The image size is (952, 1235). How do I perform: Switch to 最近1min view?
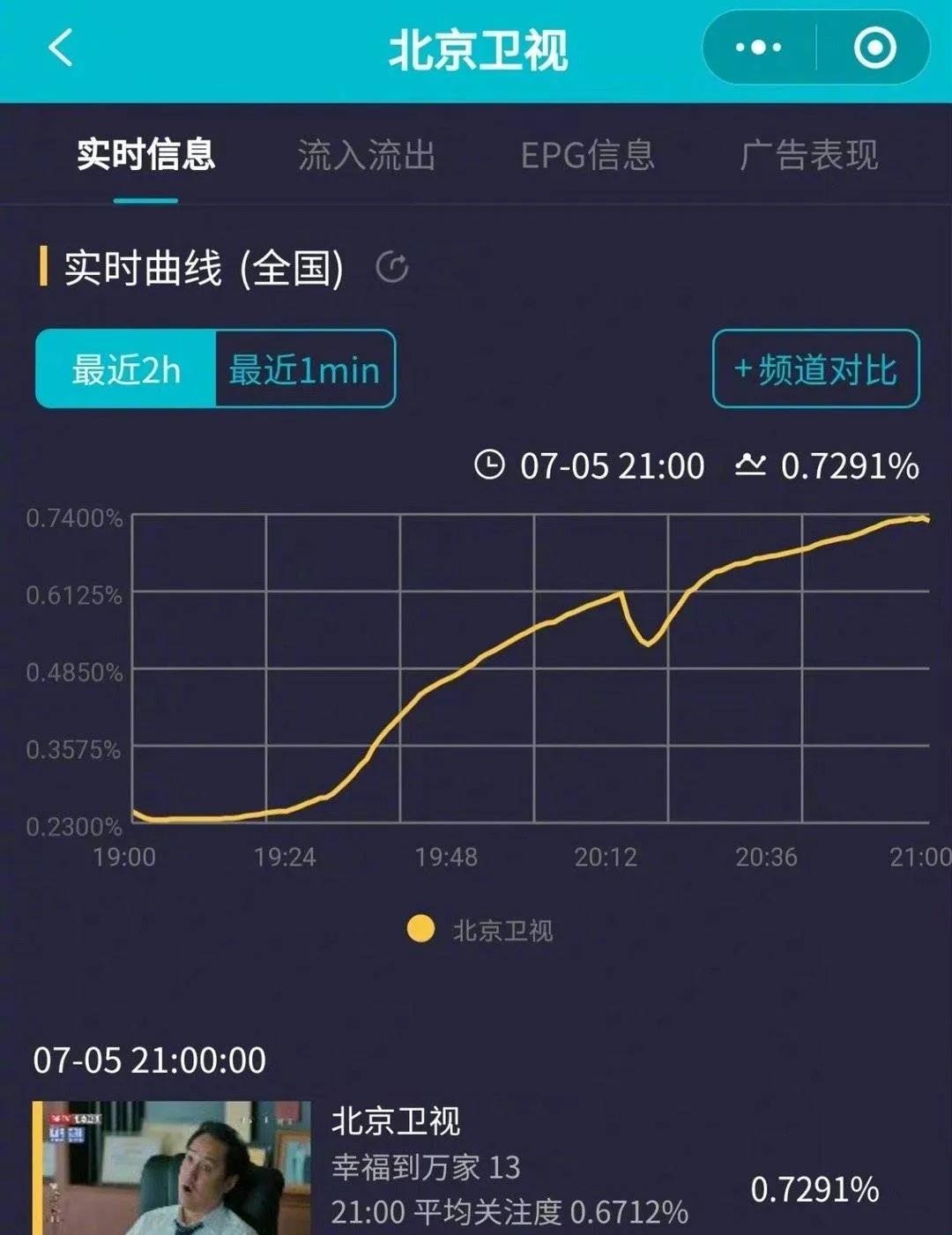click(x=303, y=371)
